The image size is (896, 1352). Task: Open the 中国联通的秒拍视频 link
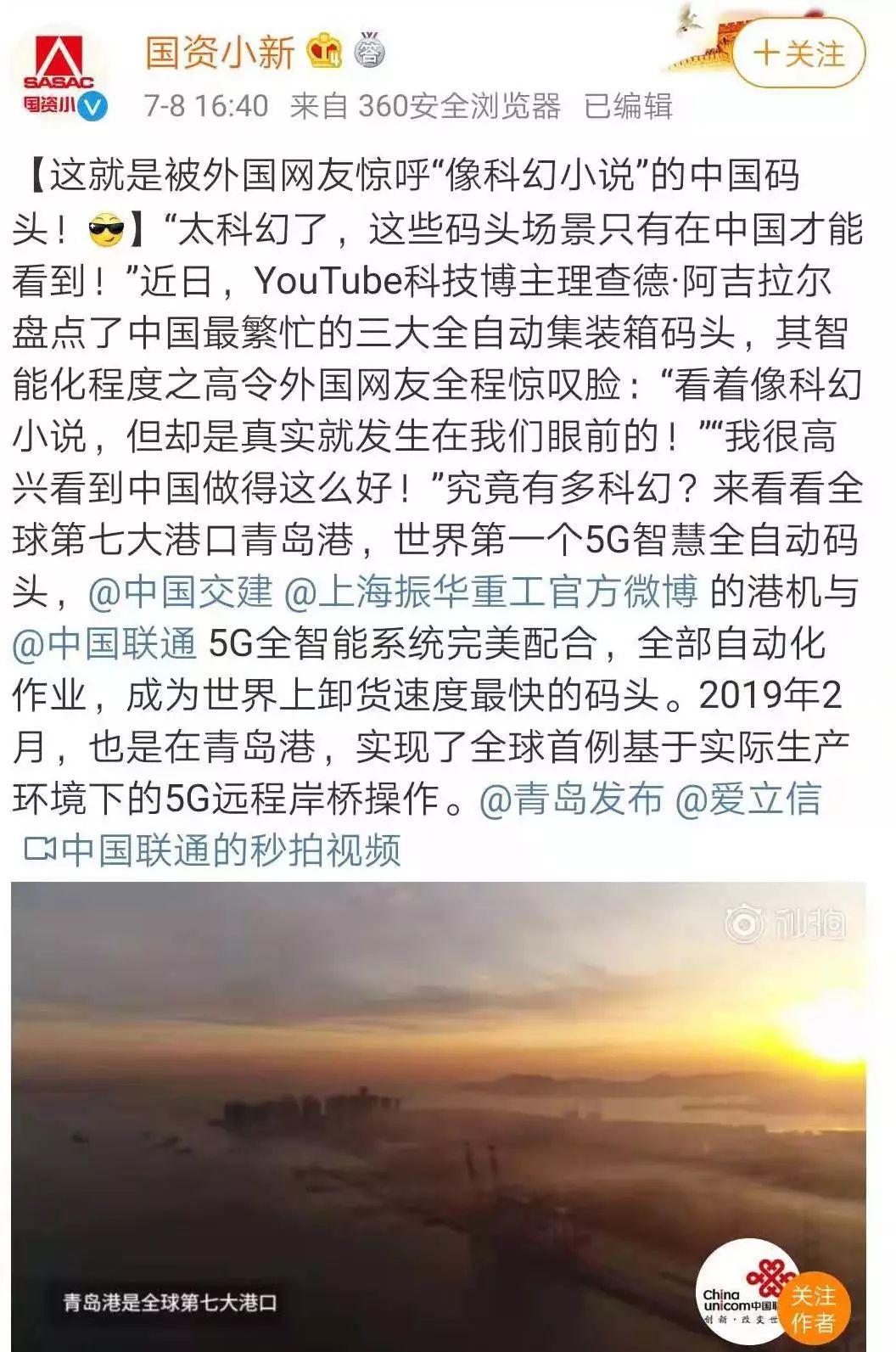tap(214, 850)
